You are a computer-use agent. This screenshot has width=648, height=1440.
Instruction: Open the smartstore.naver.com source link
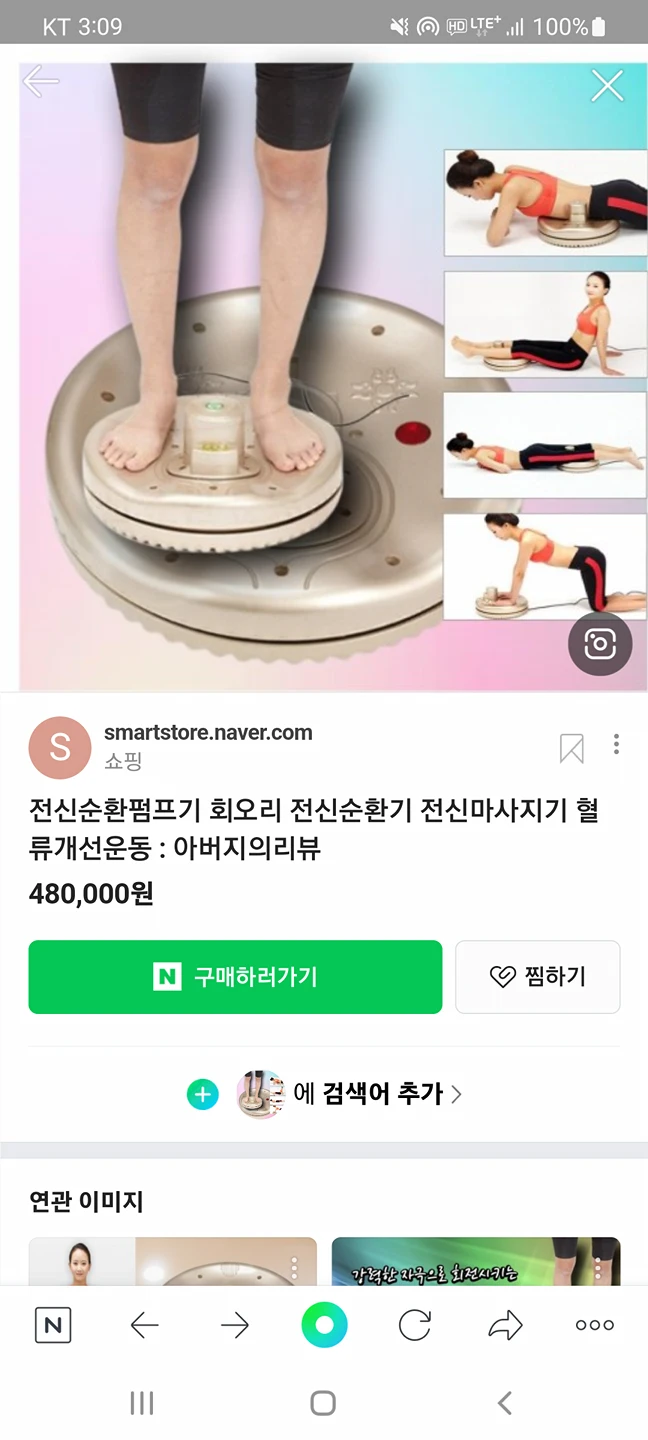(x=208, y=733)
